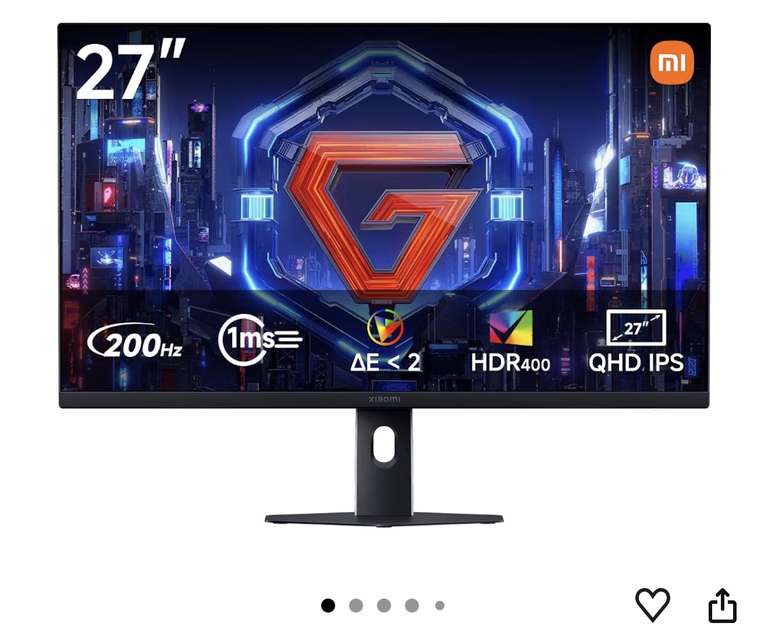The image size is (768, 637).
Task: Share this Xiaomi monitor listing
Action: click(723, 605)
